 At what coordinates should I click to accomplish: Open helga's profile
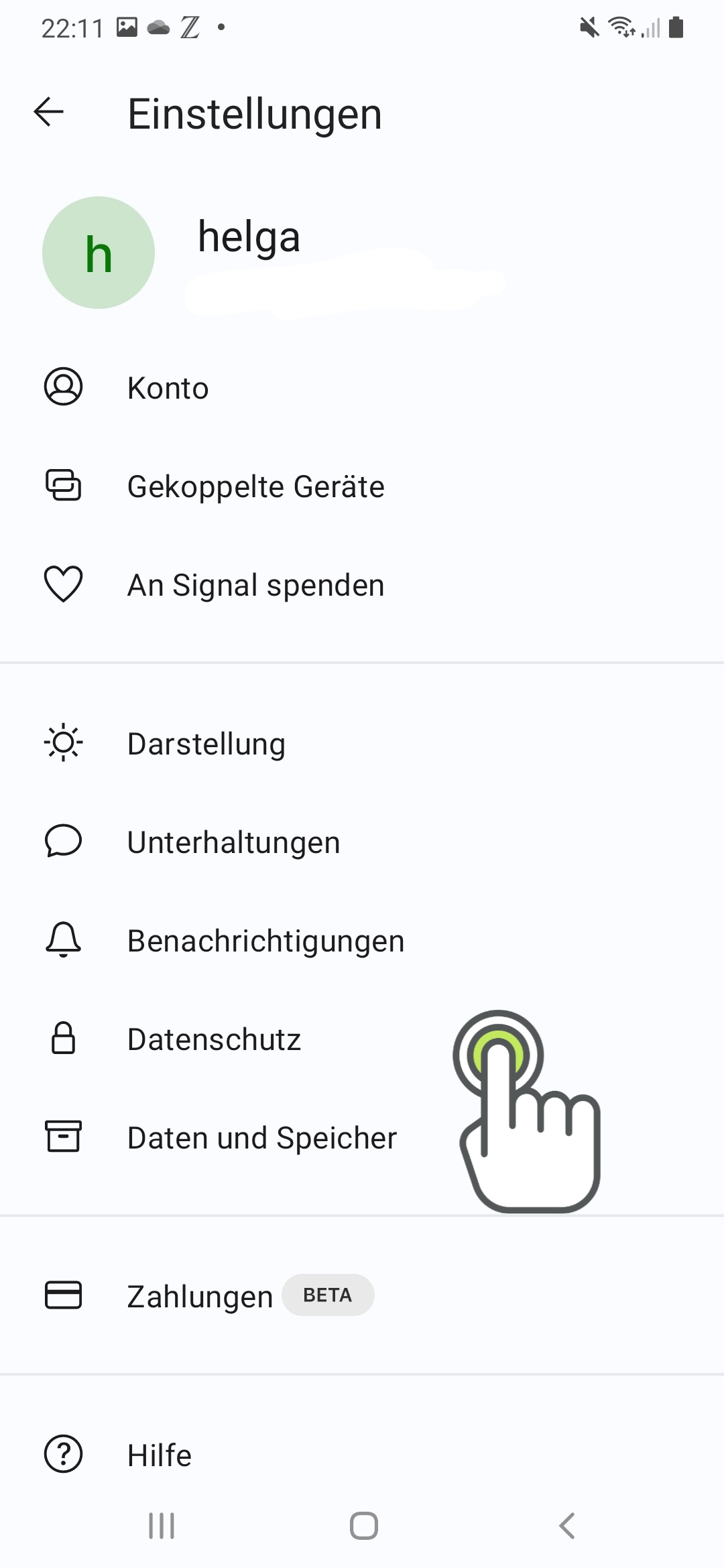[248, 253]
